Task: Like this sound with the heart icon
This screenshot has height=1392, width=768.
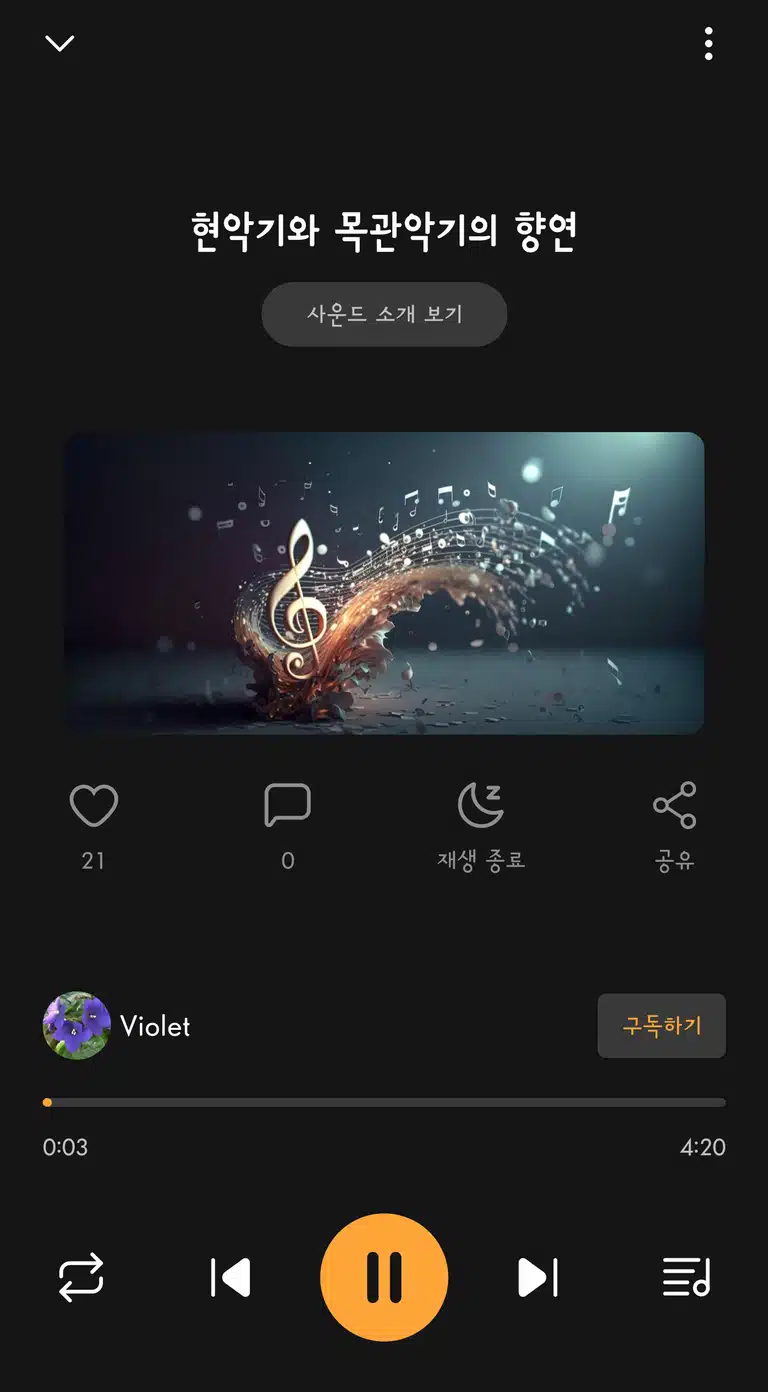Action: [94, 805]
